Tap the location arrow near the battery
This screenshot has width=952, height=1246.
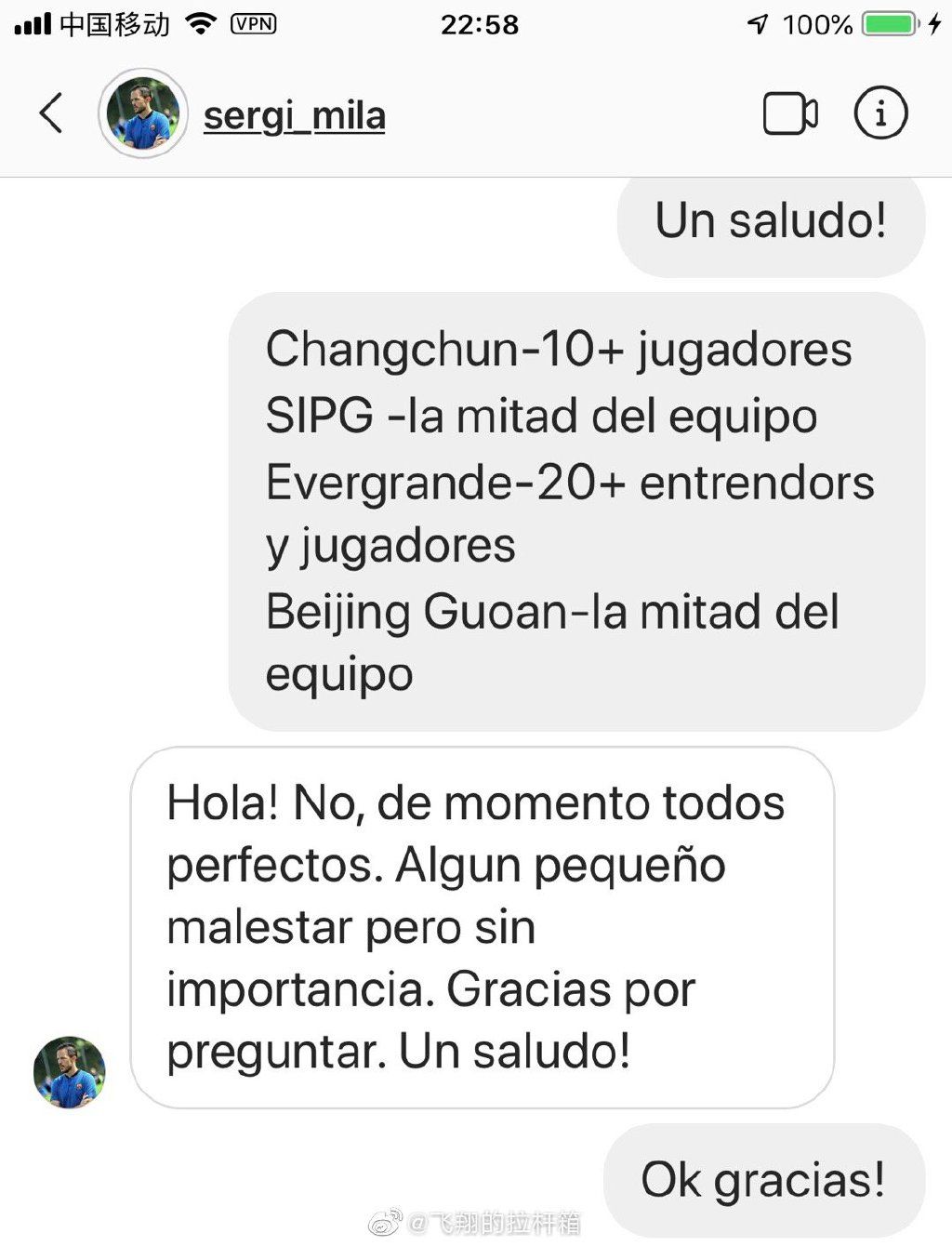click(759, 25)
